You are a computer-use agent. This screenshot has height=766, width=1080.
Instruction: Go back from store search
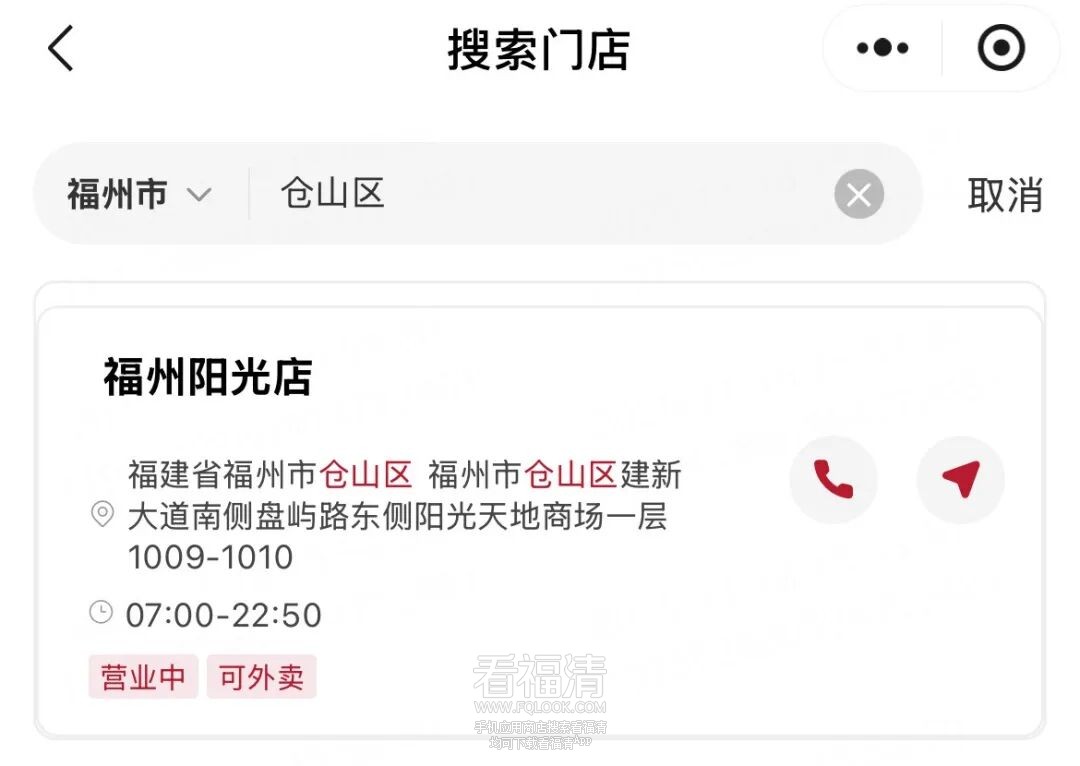[61, 49]
